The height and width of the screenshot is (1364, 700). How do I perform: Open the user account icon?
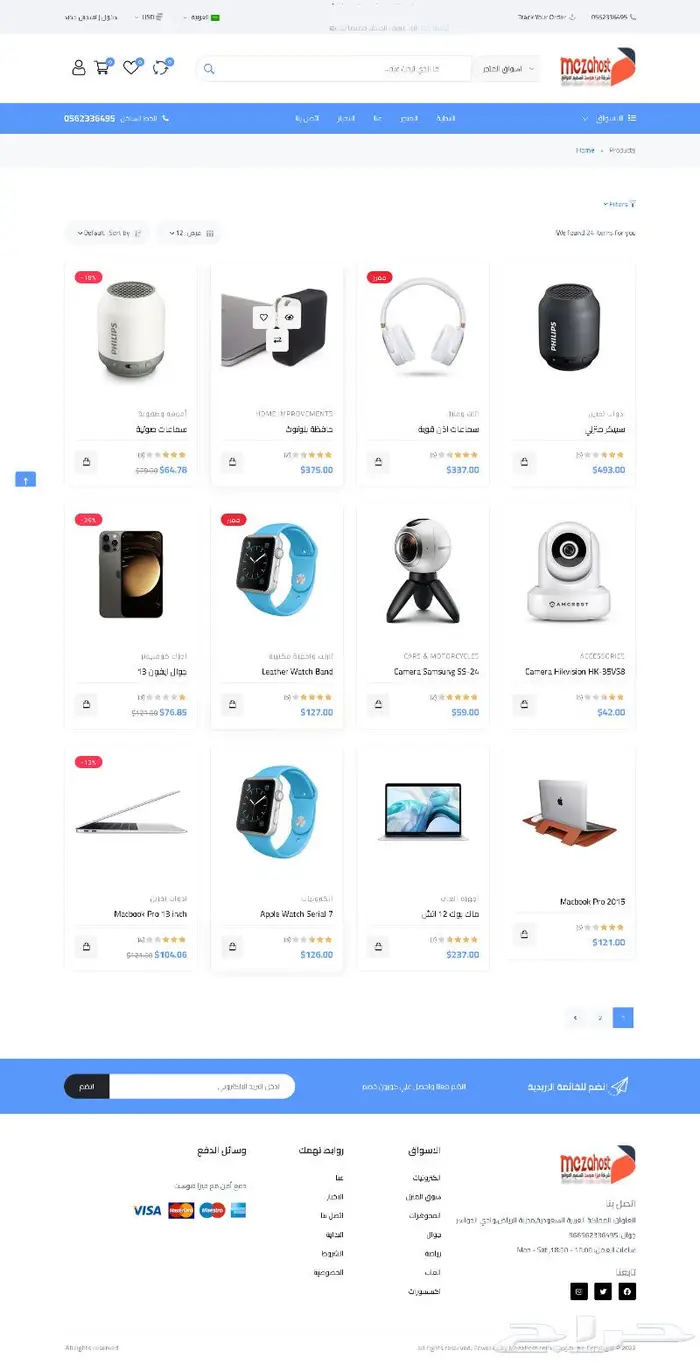pos(78,68)
